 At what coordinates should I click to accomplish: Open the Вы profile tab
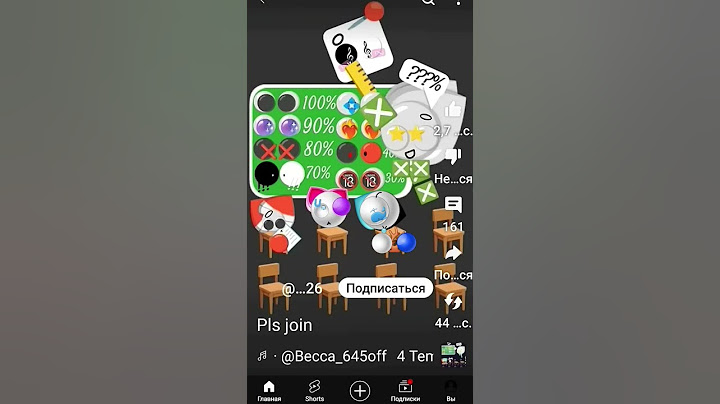(x=451, y=390)
